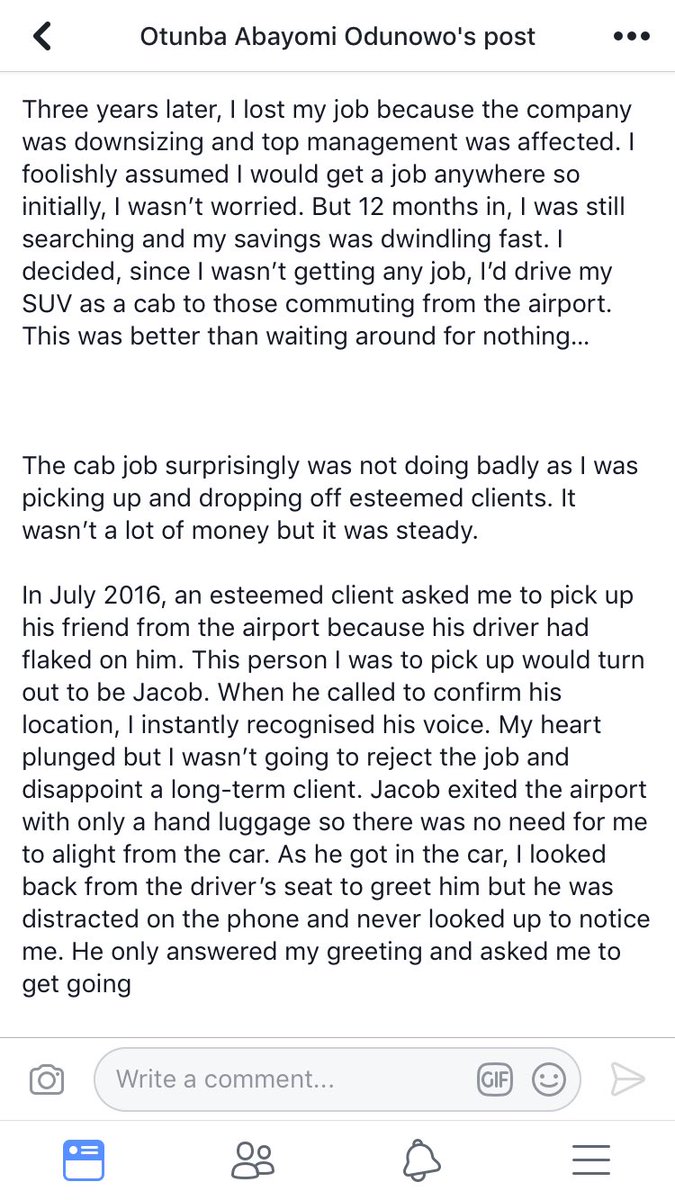Open the hamburger menu tab
The height and width of the screenshot is (1200, 675).
[591, 1160]
